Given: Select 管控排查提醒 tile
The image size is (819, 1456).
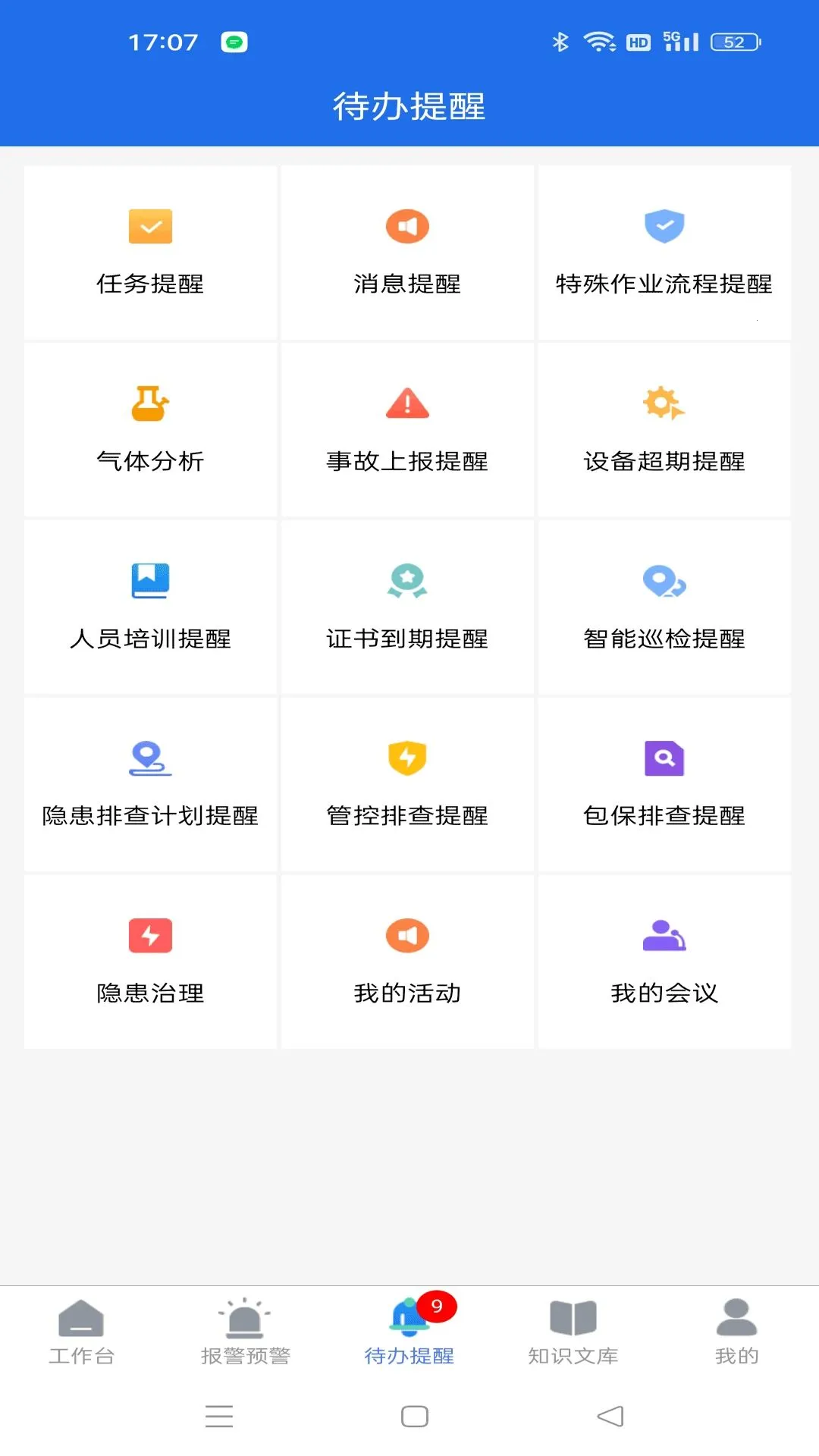Looking at the screenshot, I should pyautogui.click(x=407, y=785).
